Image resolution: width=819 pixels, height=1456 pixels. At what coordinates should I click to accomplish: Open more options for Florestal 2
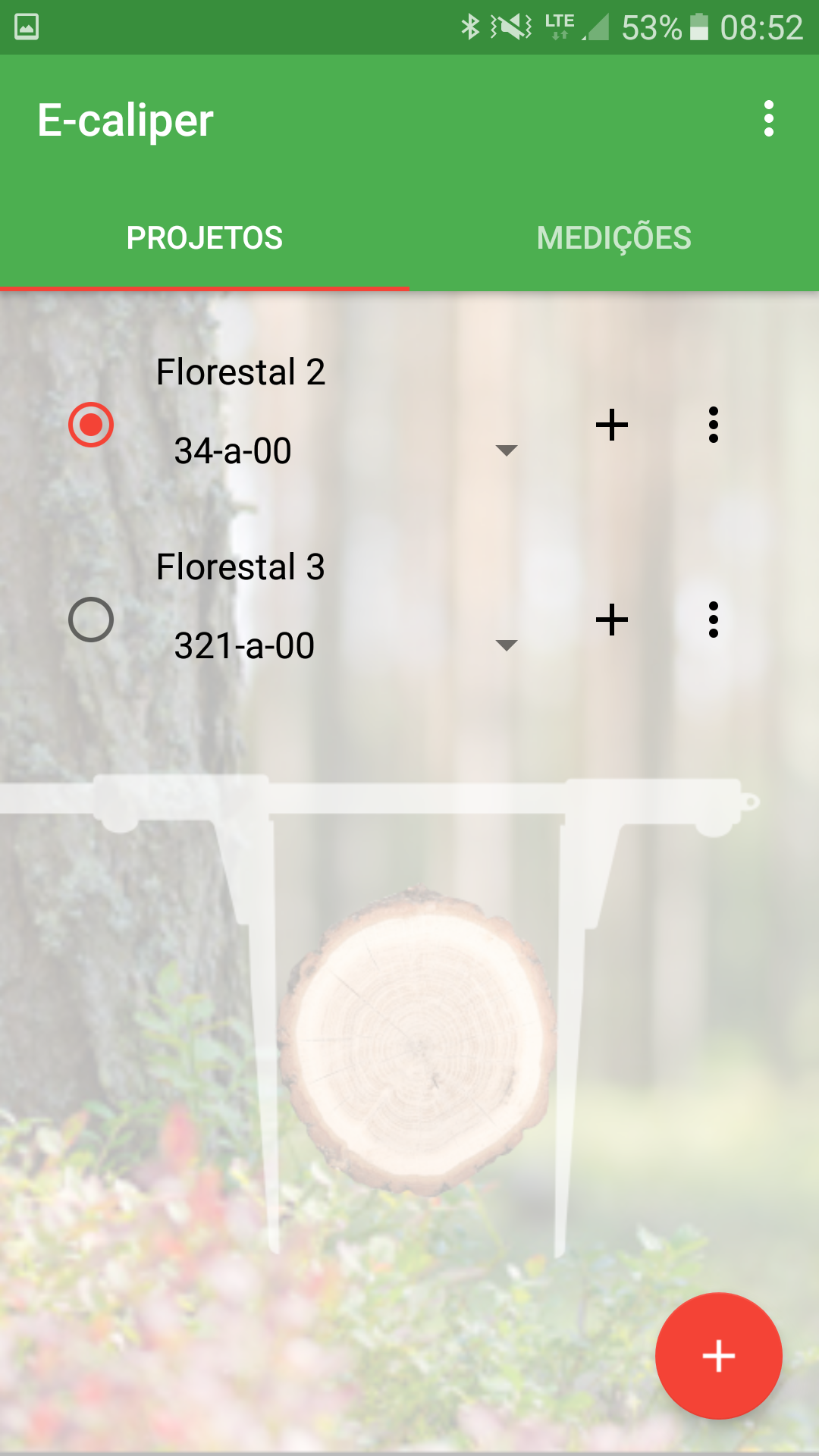pos(713,425)
